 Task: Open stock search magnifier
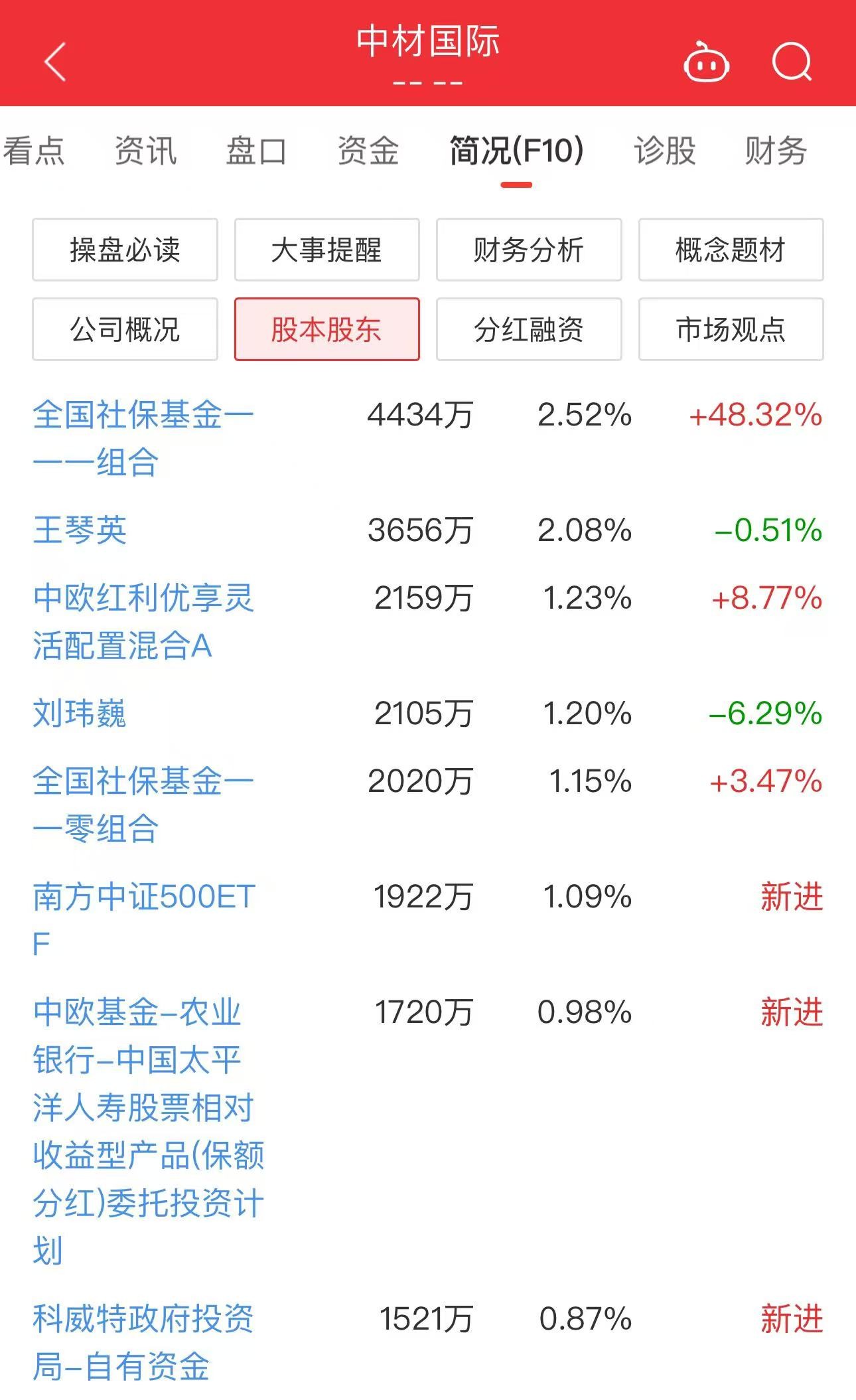(x=792, y=62)
